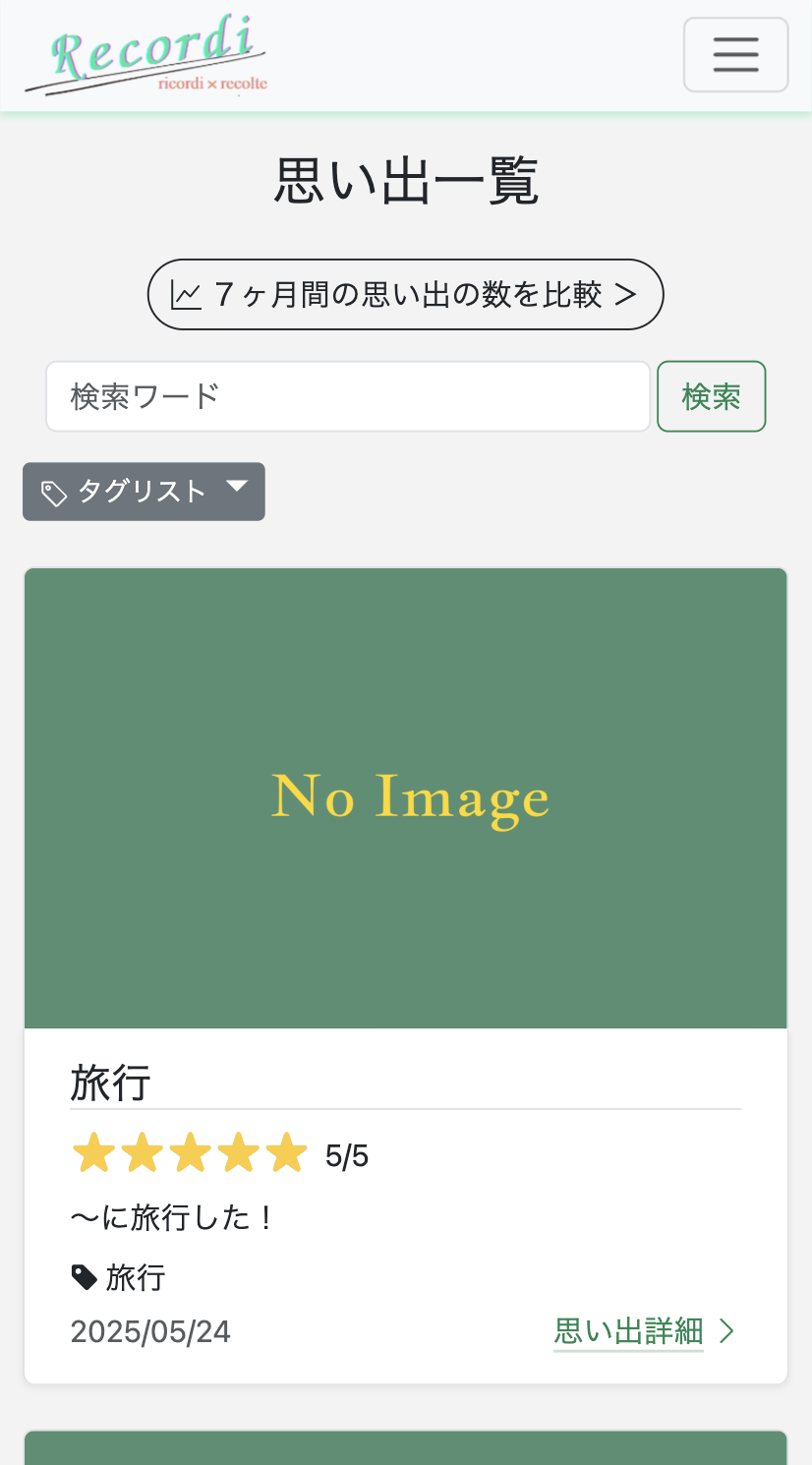This screenshot has width=812, height=1465.
Task: Open the 思い出詳細 link for 旅行
Action: coord(644,1331)
